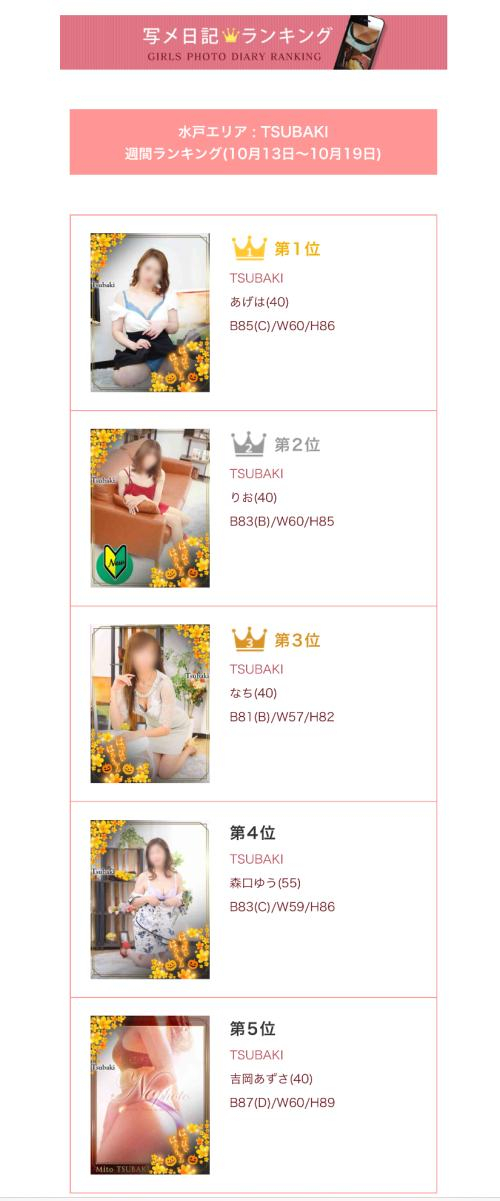The image size is (500, 1201).
Task: Open the 写メ日記ランキング banner at top
Action: click(253, 42)
